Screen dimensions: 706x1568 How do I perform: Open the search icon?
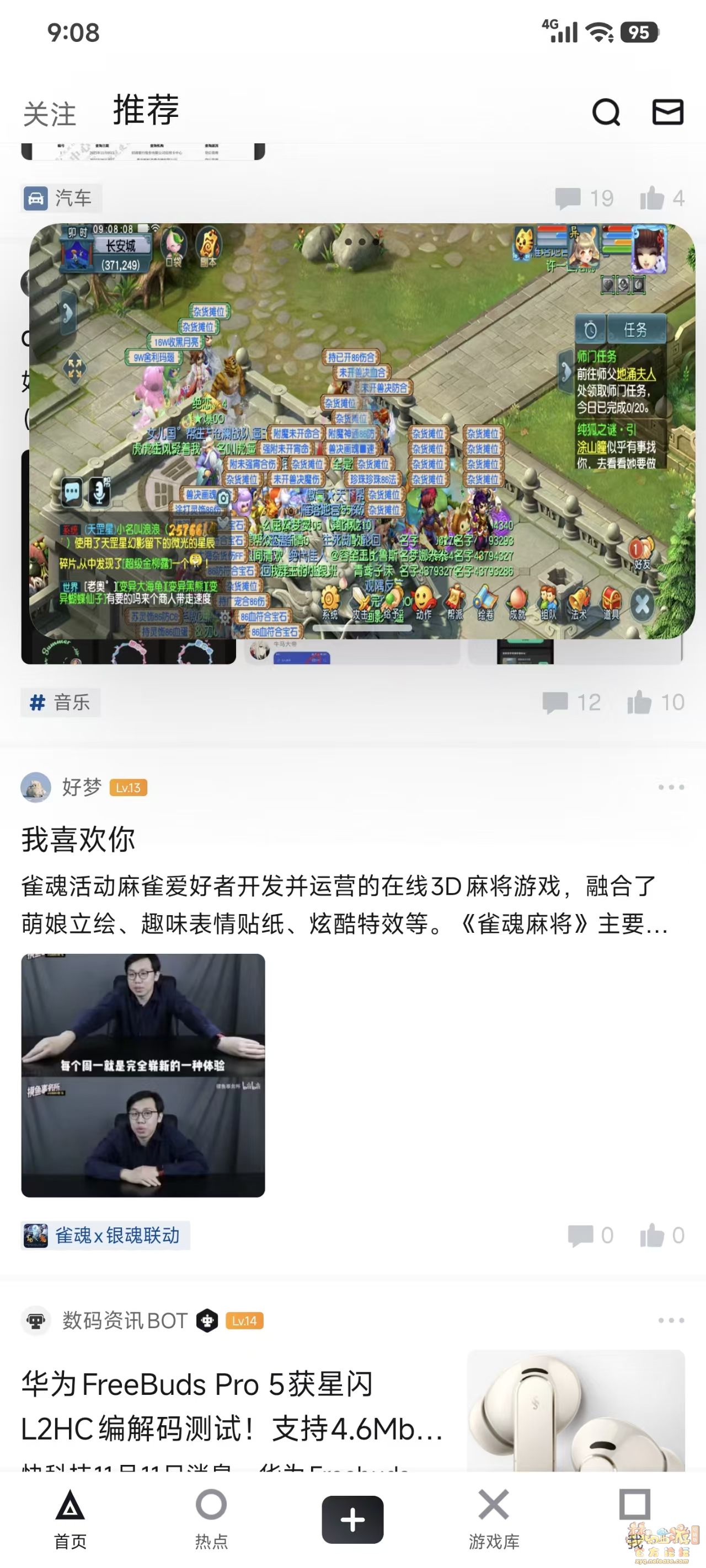pyautogui.click(x=606, y=112)
